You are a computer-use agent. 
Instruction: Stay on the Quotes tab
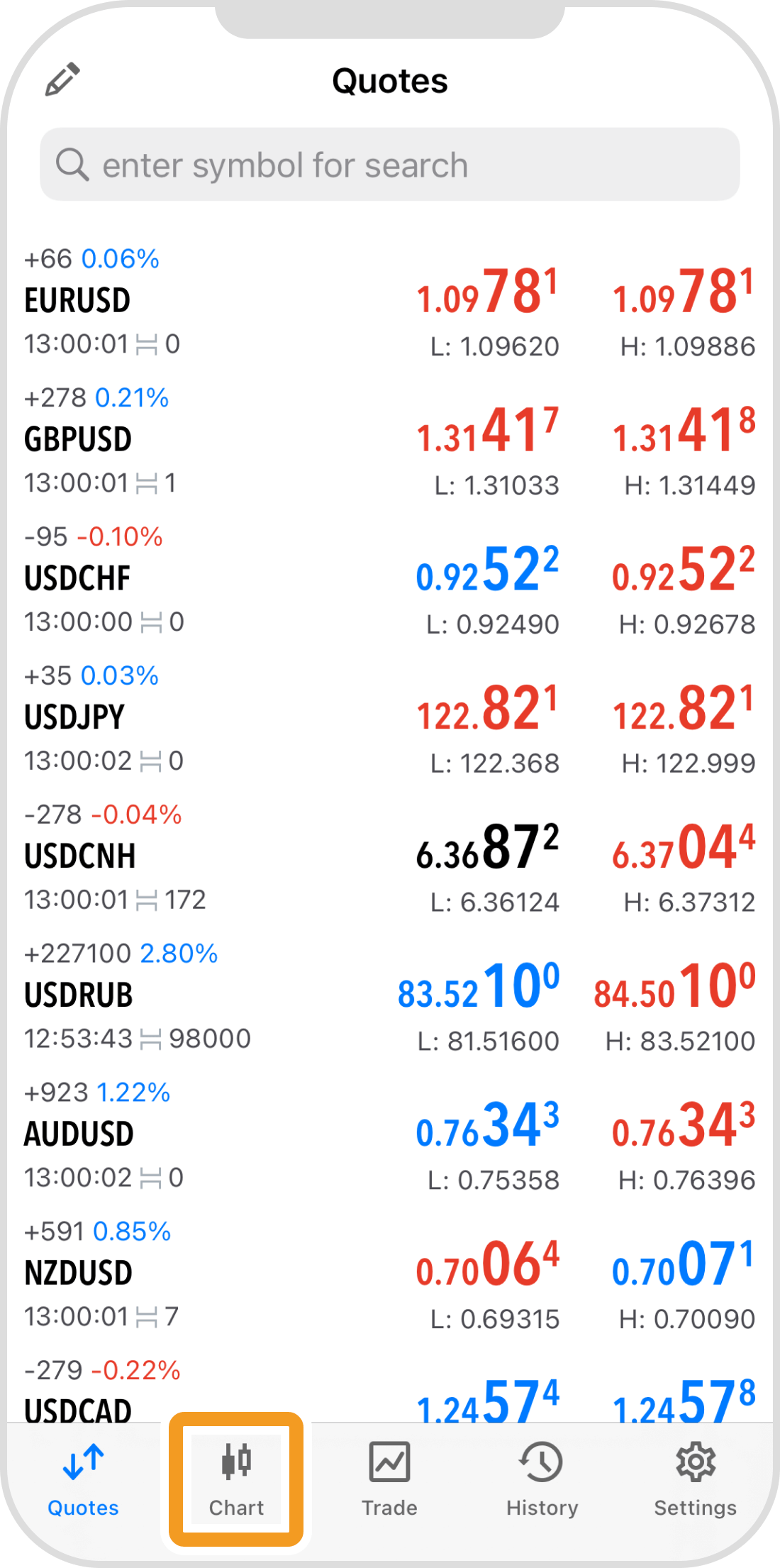(x=83, y=1480)
